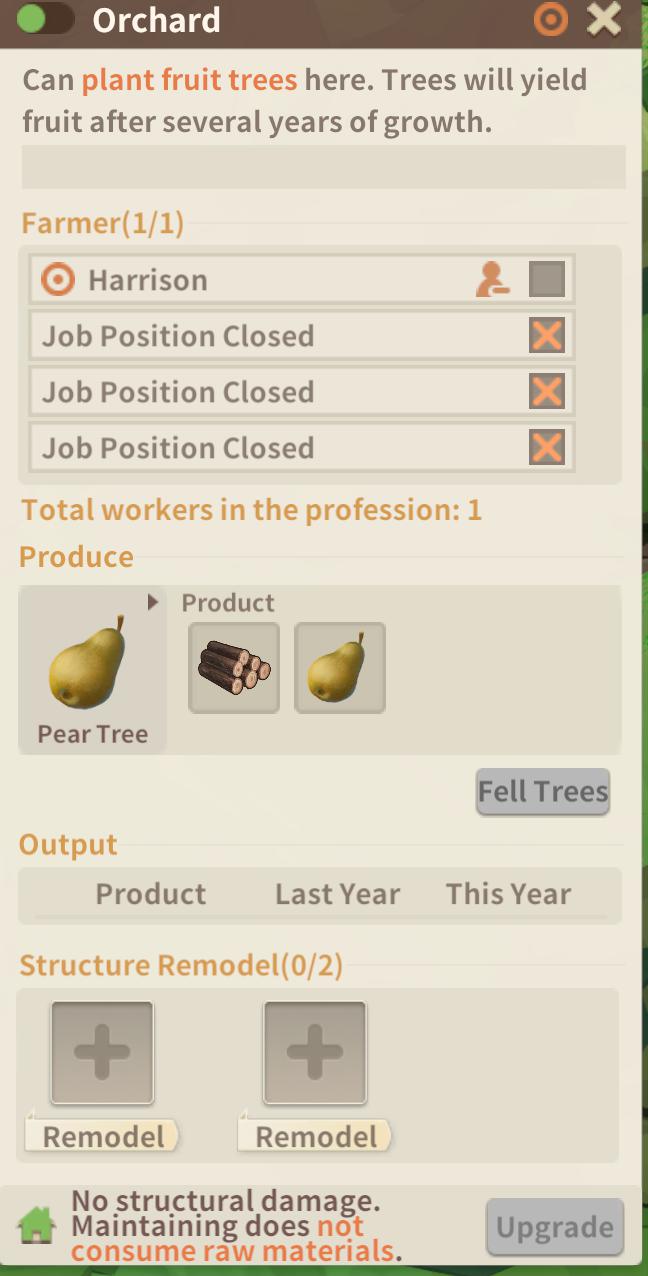The height and width of the screenshot is (1276, 648).
Task: Tap the target locate icon in header
Action: (x=551, y=19)
